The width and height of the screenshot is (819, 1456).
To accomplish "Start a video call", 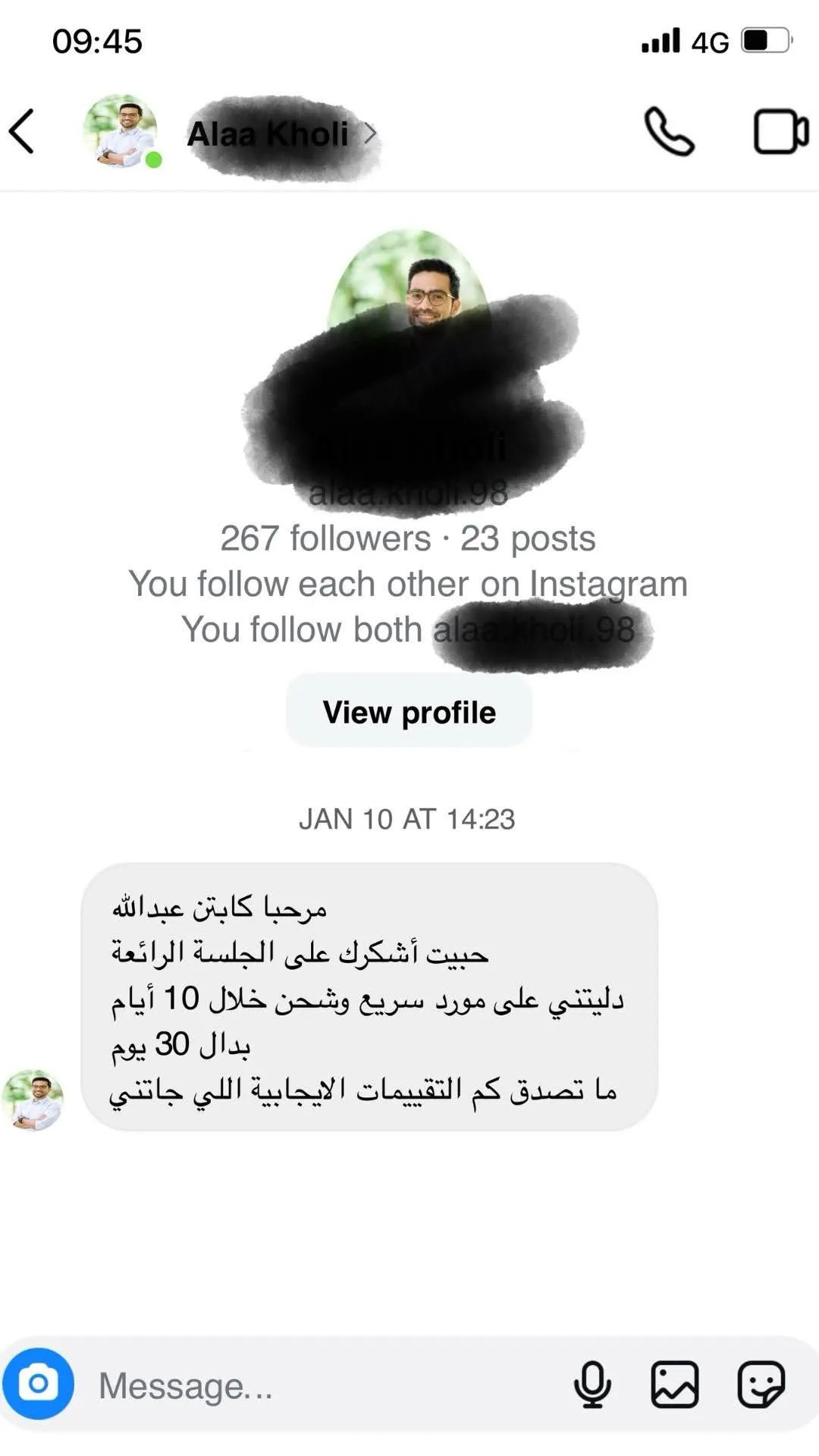I will coord(781,132).
